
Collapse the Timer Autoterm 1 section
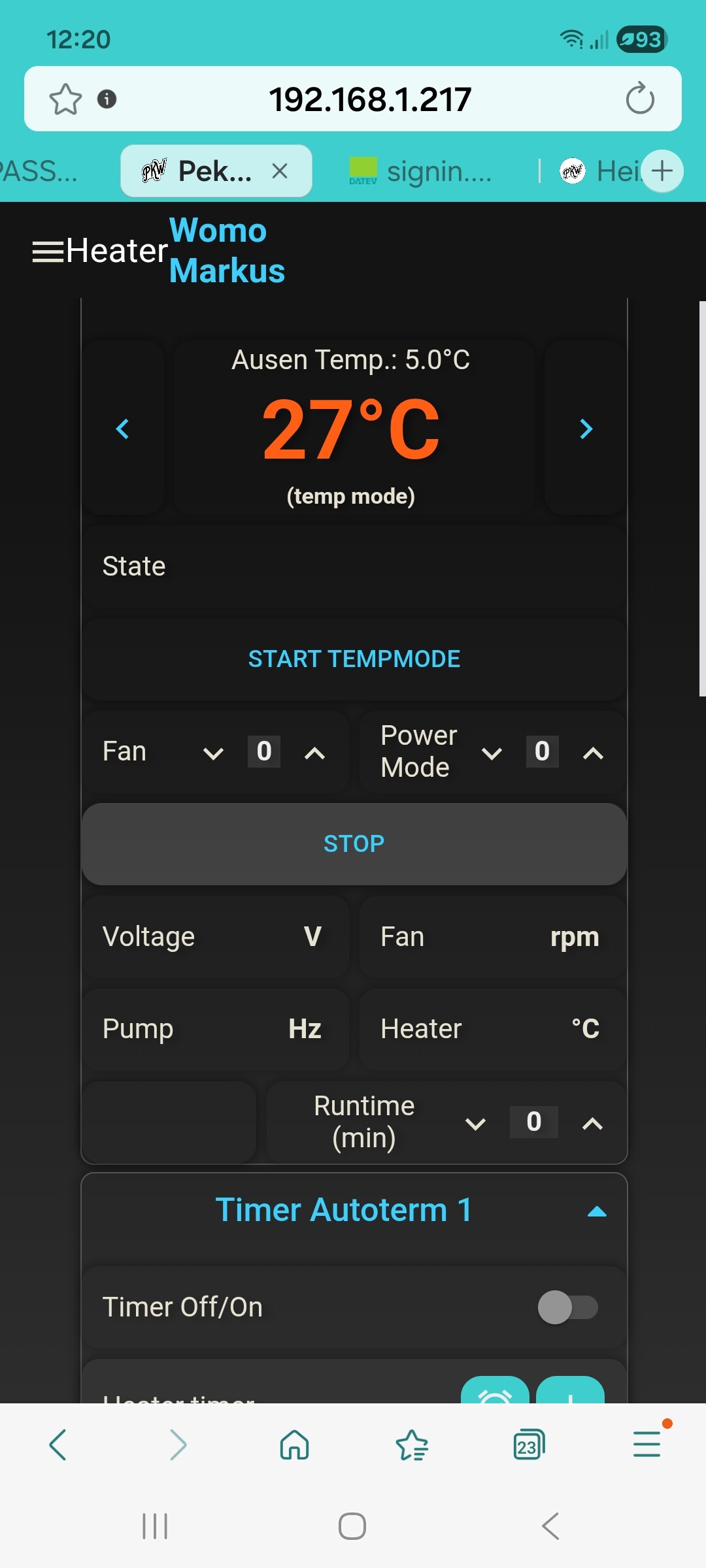[596, 1212]
